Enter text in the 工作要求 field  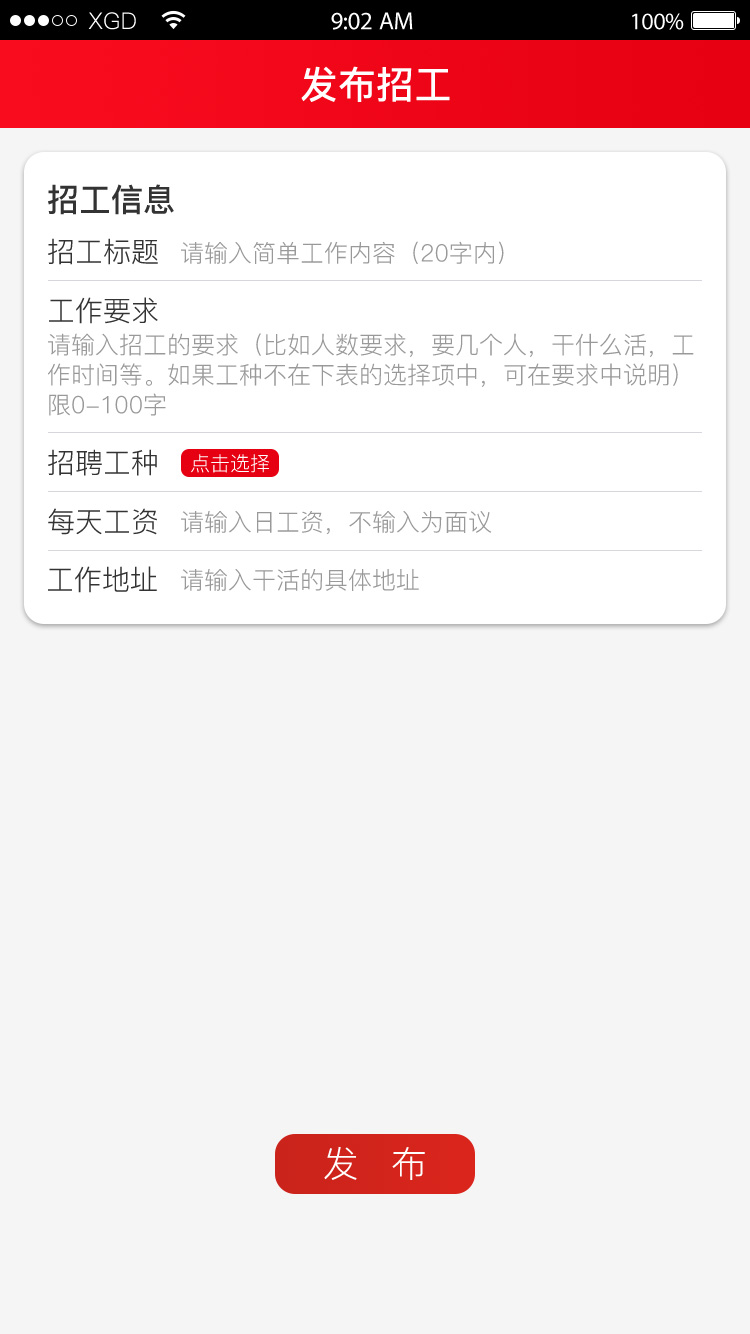point(372,375)
